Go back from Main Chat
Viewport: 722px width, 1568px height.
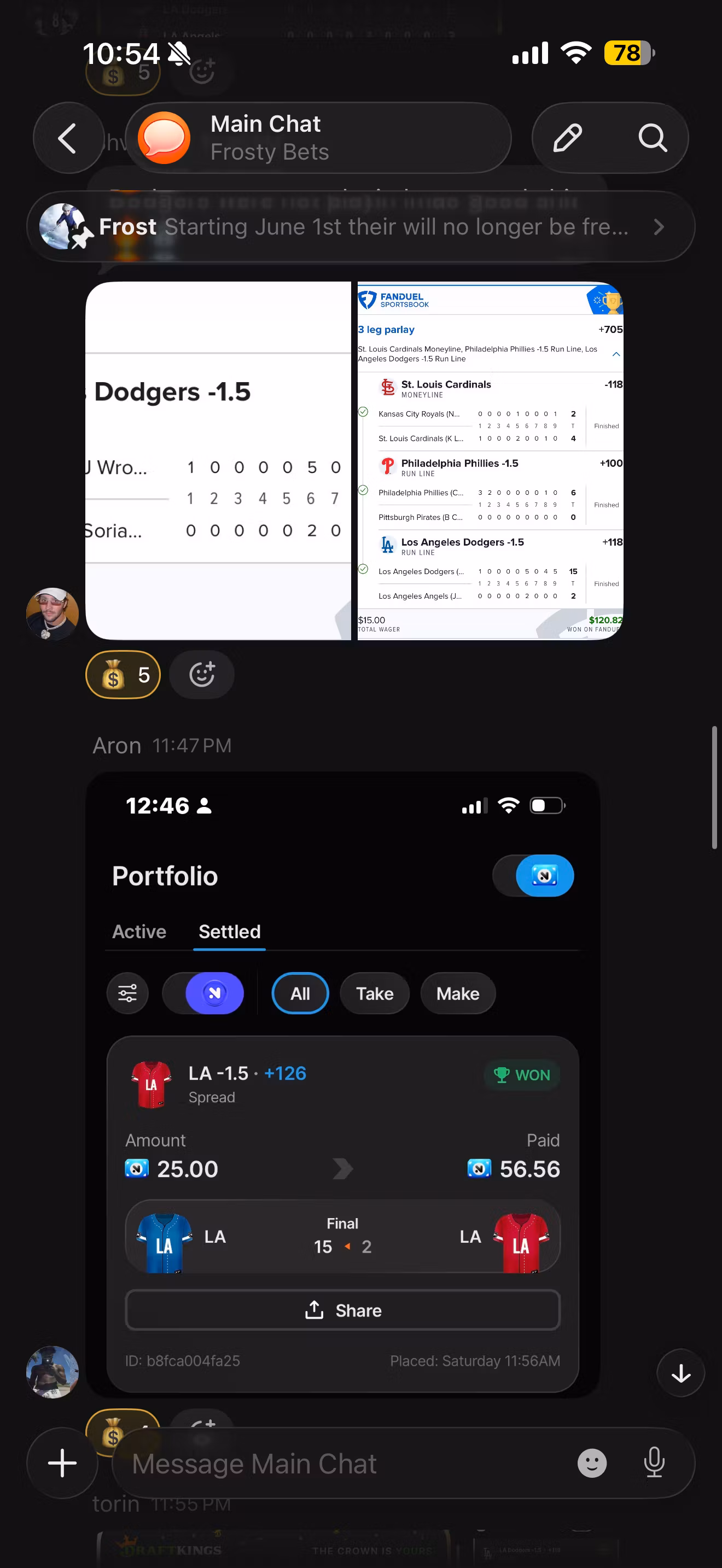pos(68,138)
